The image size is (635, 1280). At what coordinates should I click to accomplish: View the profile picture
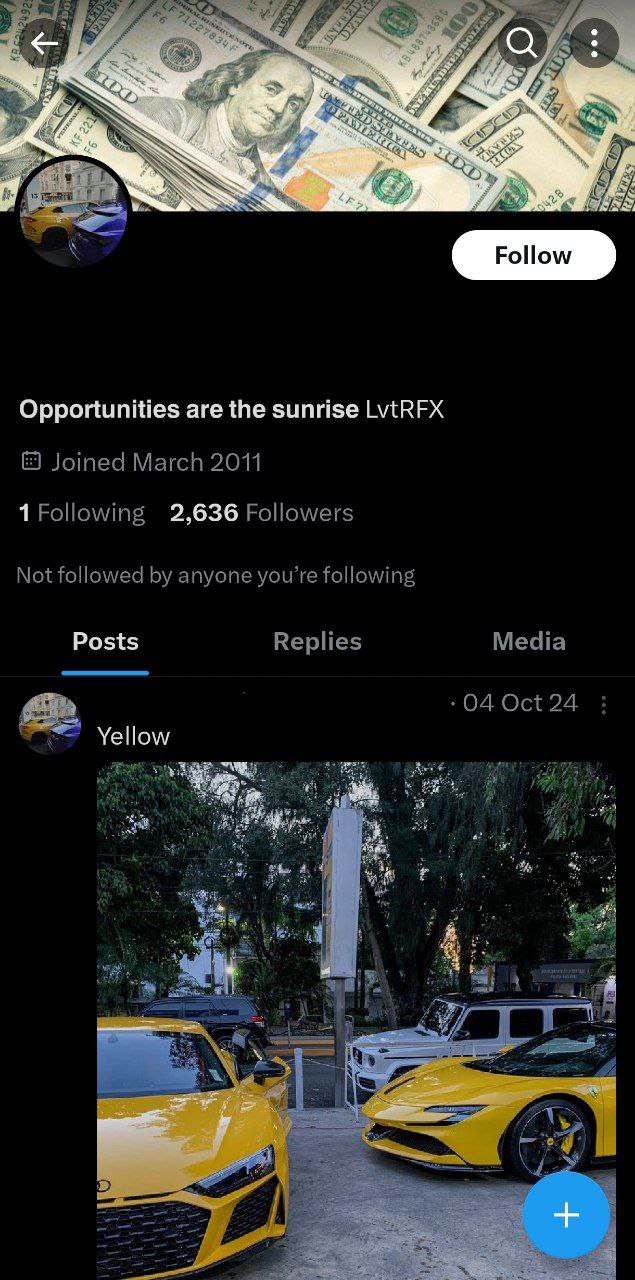point(74,212)
